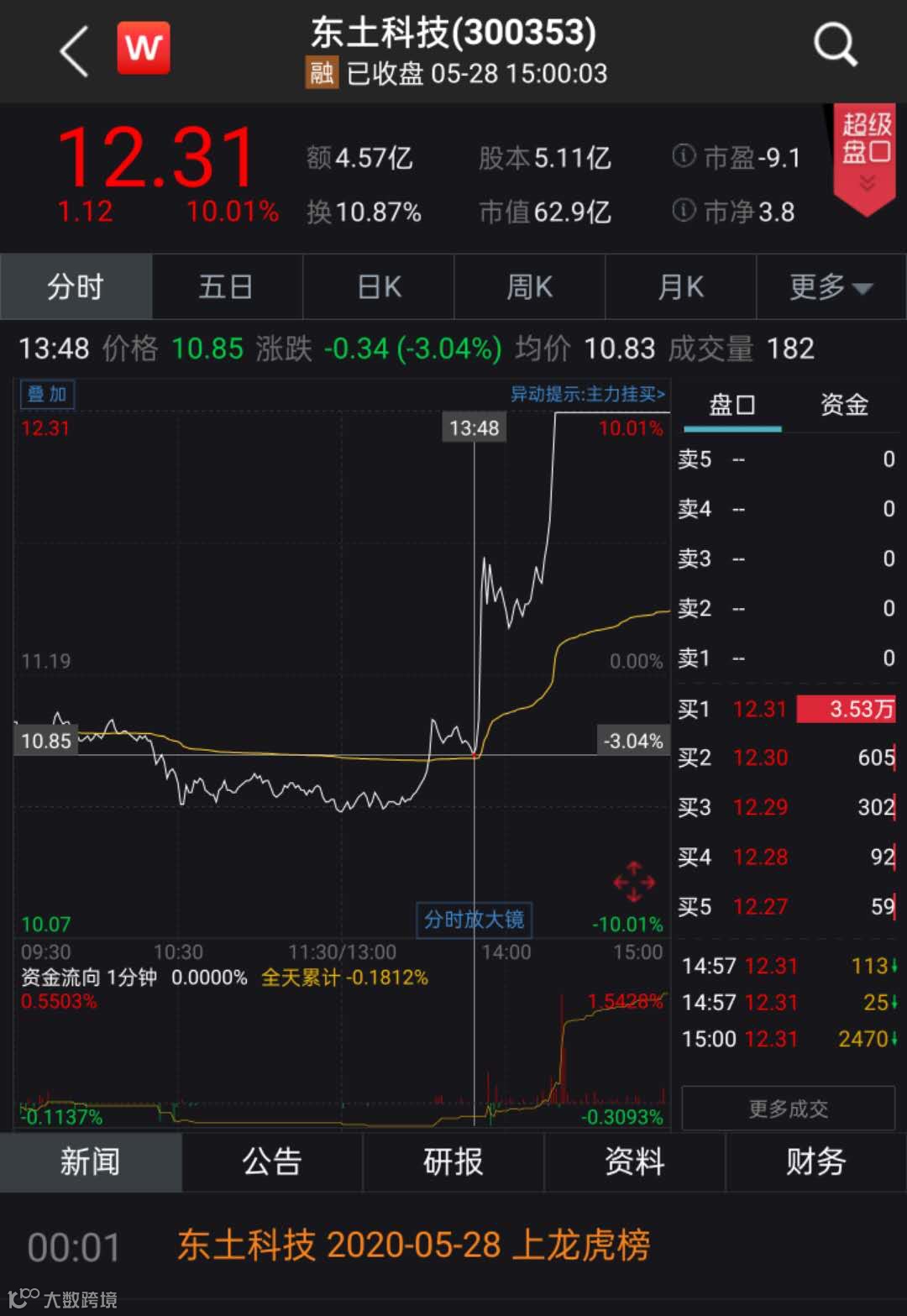The image size is (907, 1316).
Task: Select the 盘口 order book tab
Action: coord(731,406)
